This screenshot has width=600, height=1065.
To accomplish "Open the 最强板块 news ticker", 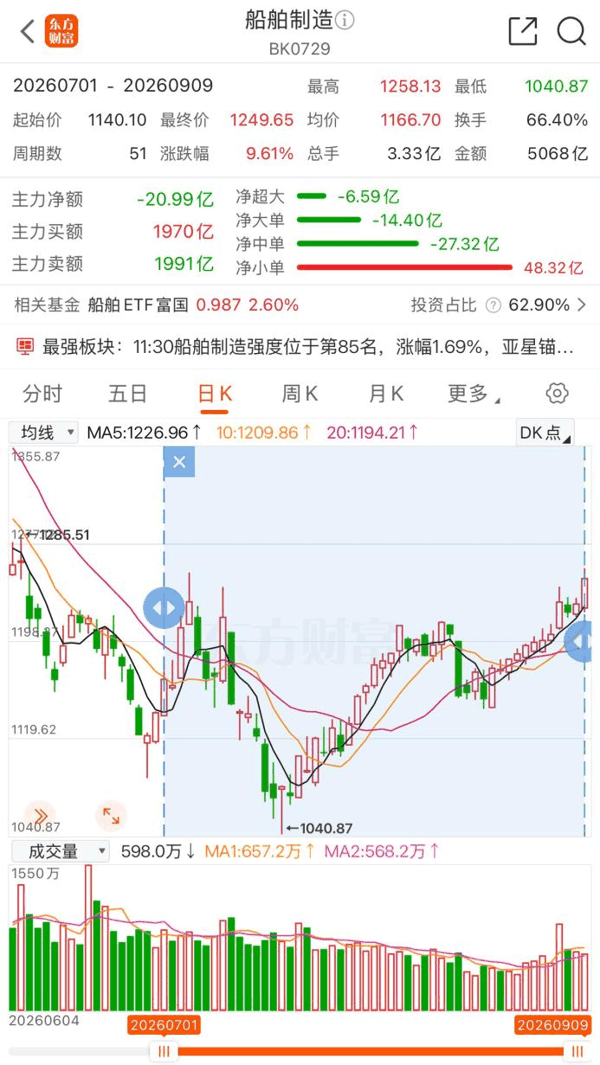I will (x=300, y=347).
